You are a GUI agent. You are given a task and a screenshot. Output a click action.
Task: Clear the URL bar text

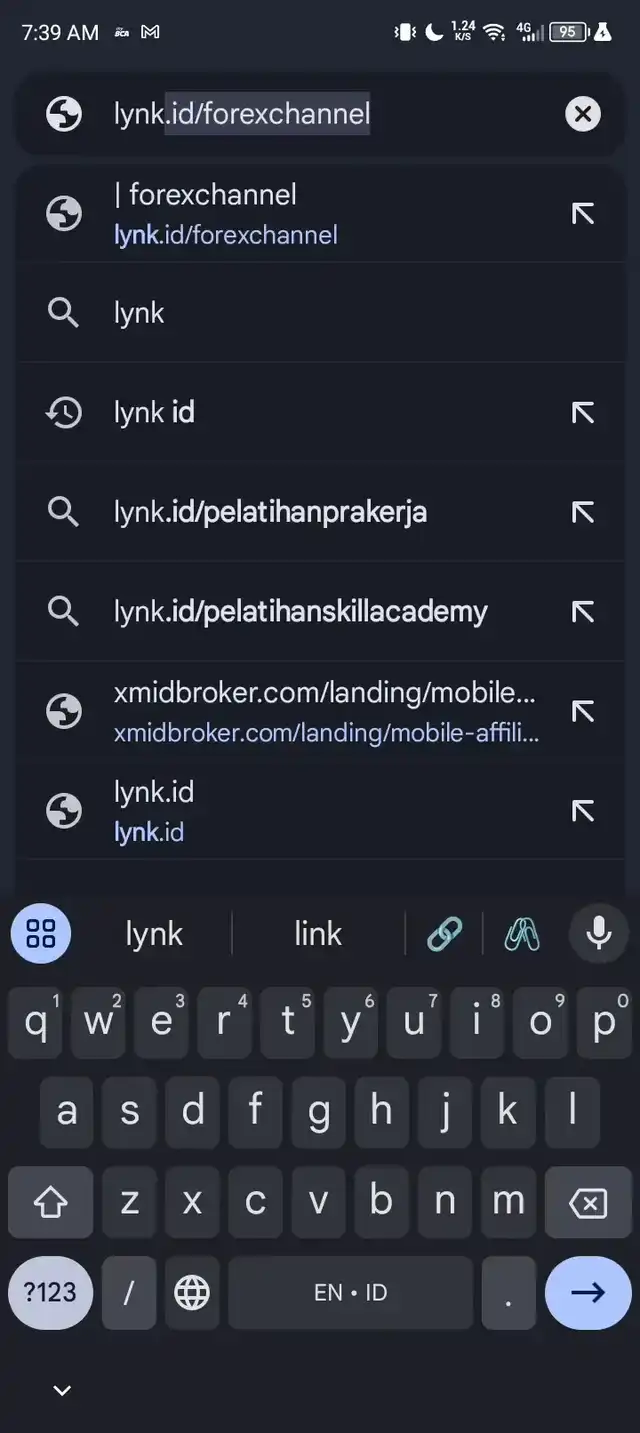[583, 114]
